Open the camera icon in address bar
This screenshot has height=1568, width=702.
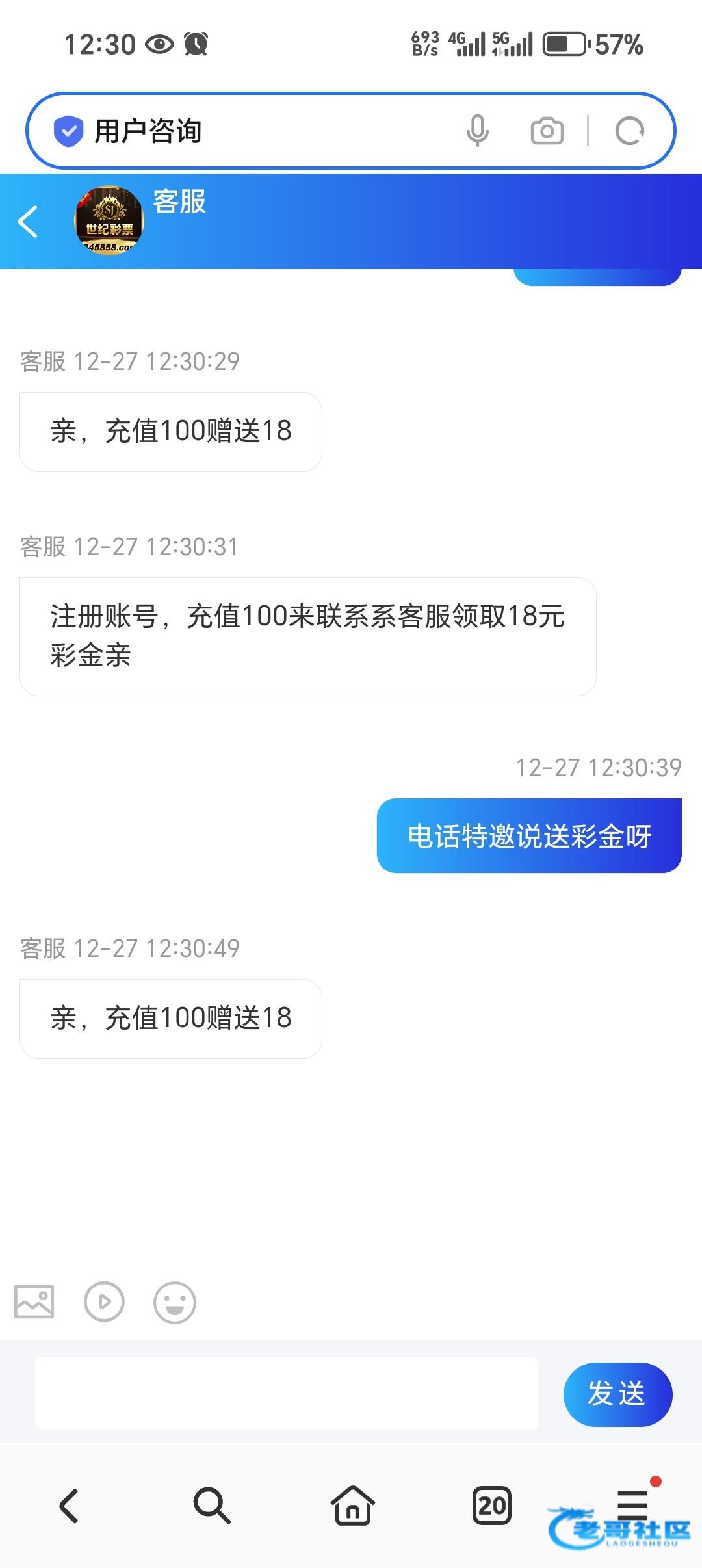tap(547, 131)
